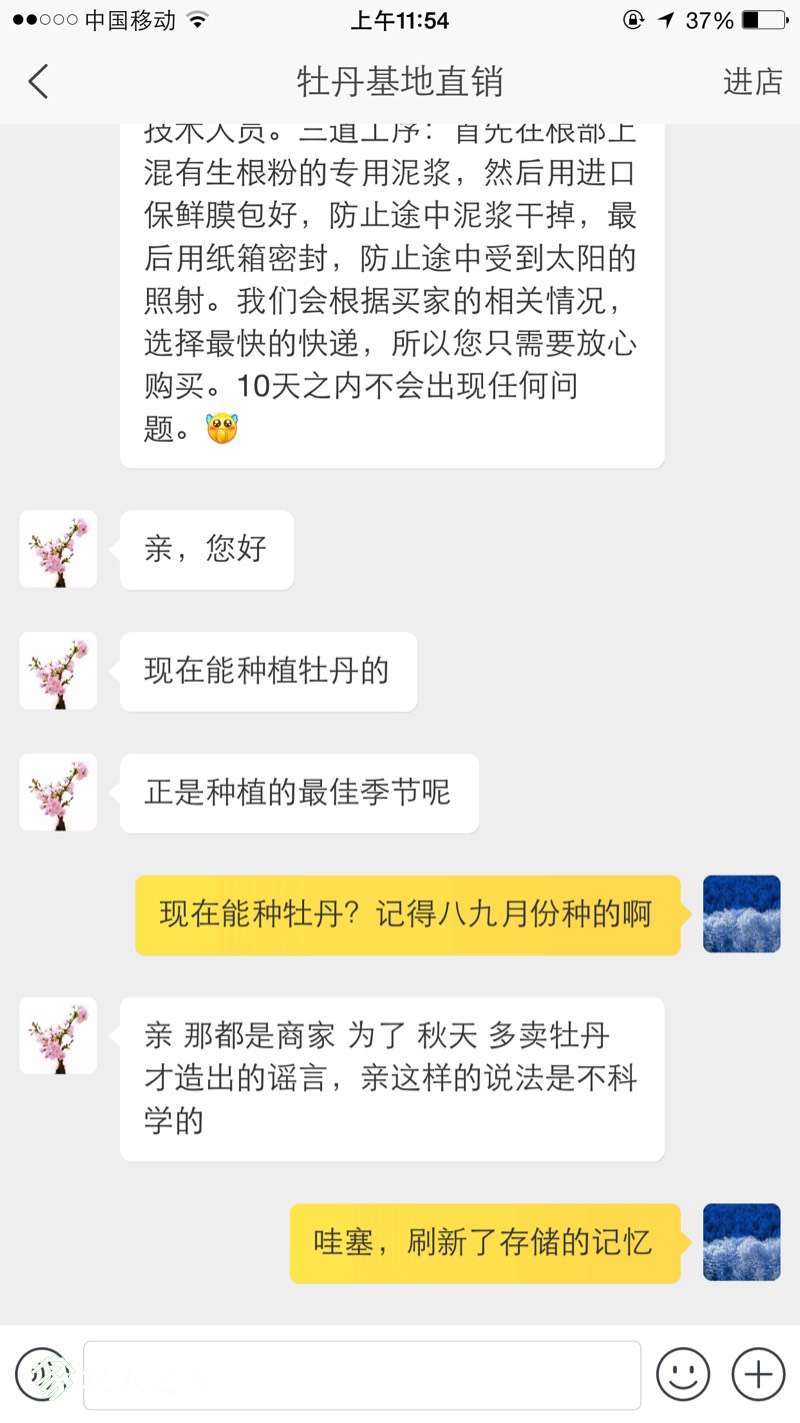Focus the message text field

pos(362,1375)
